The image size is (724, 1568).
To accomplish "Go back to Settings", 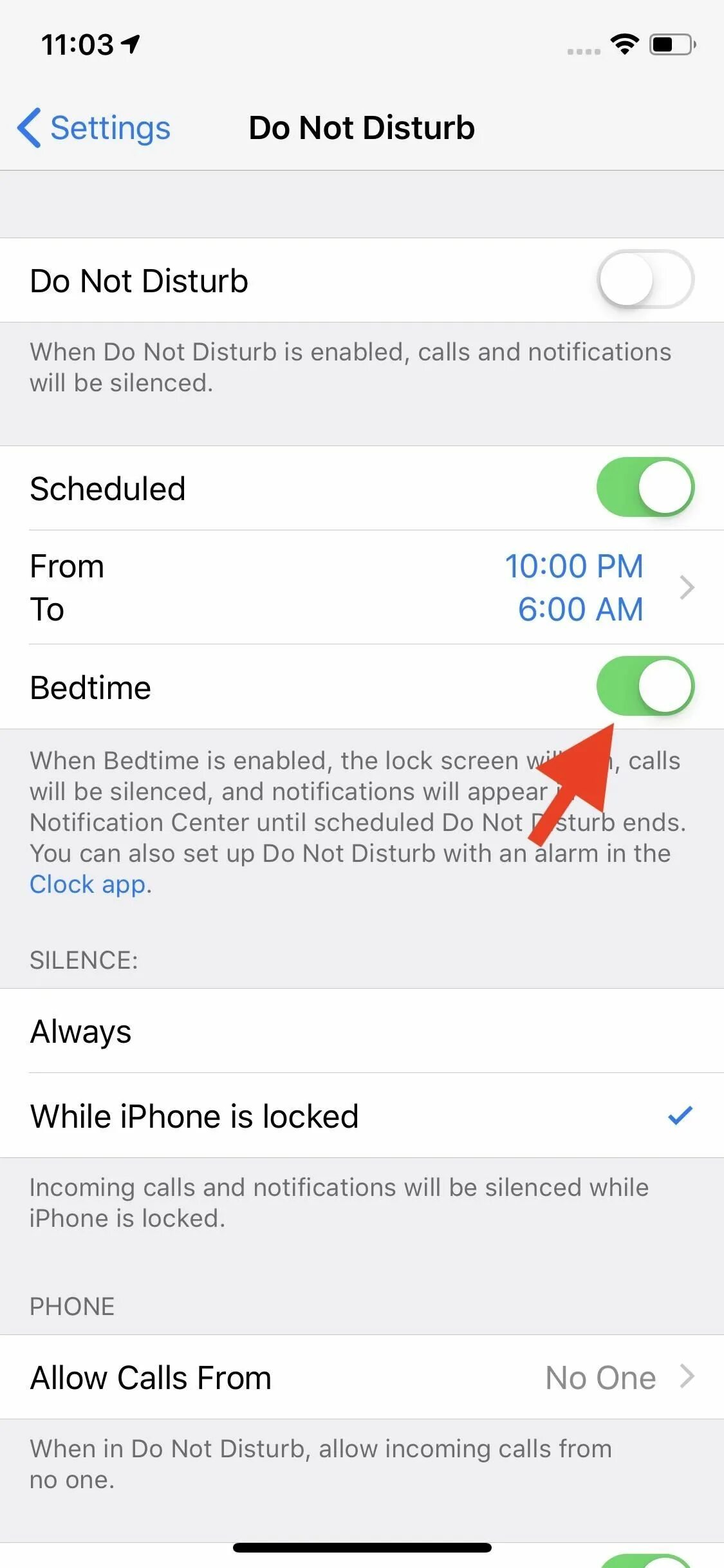I will 94,127.
